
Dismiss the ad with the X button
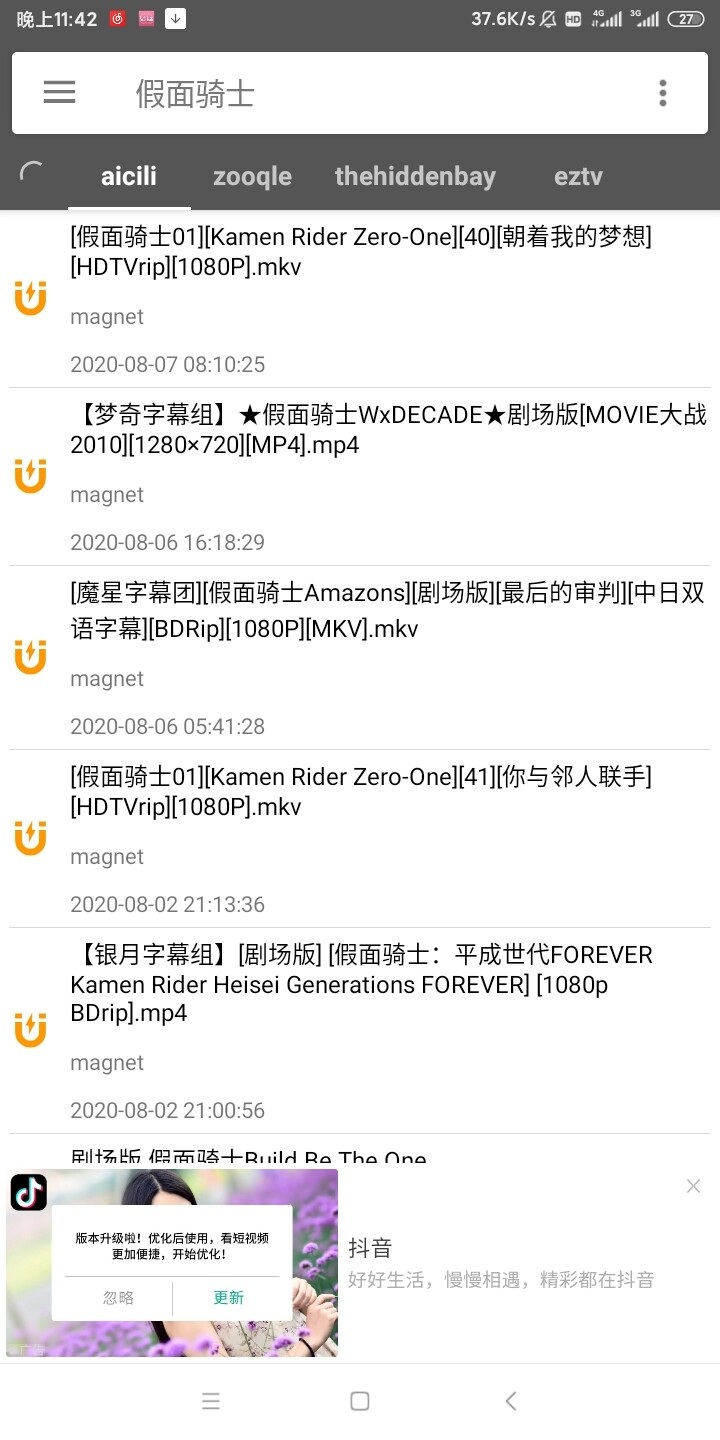[x=693, y=1185]
